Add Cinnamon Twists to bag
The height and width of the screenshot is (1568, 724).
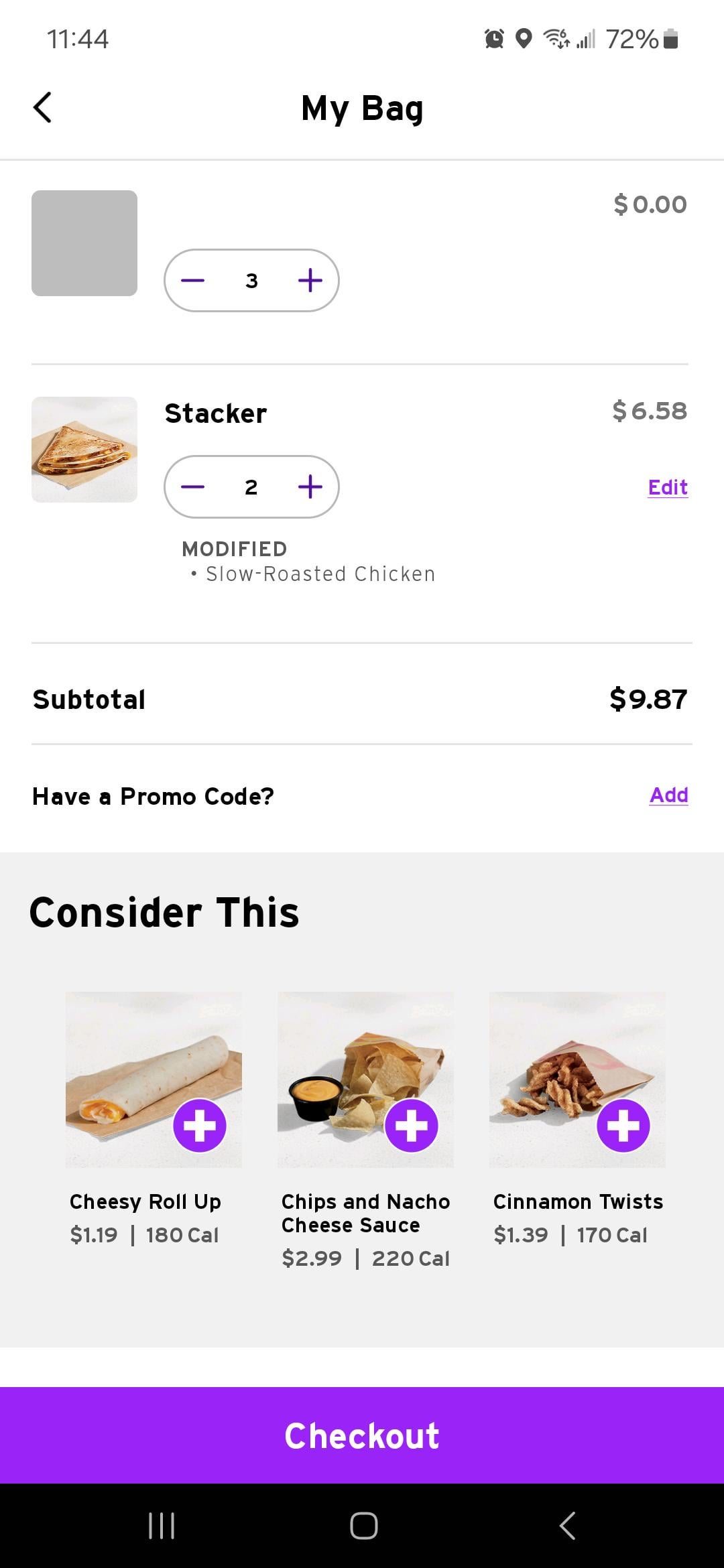pyautogui.click(x=623, y=1126)
